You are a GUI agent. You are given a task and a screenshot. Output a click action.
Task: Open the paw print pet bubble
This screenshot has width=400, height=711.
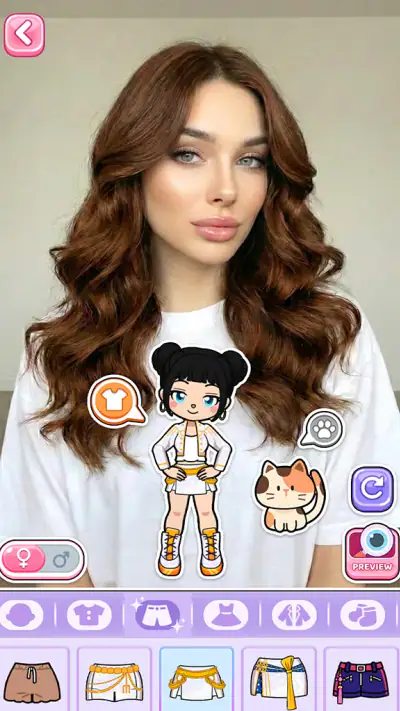coord(322,429)
